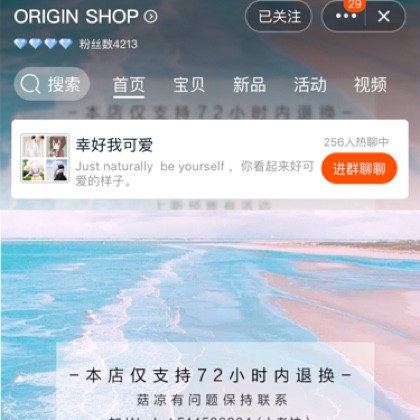
Task: Close the shop mini program
Action: [384, 16]
